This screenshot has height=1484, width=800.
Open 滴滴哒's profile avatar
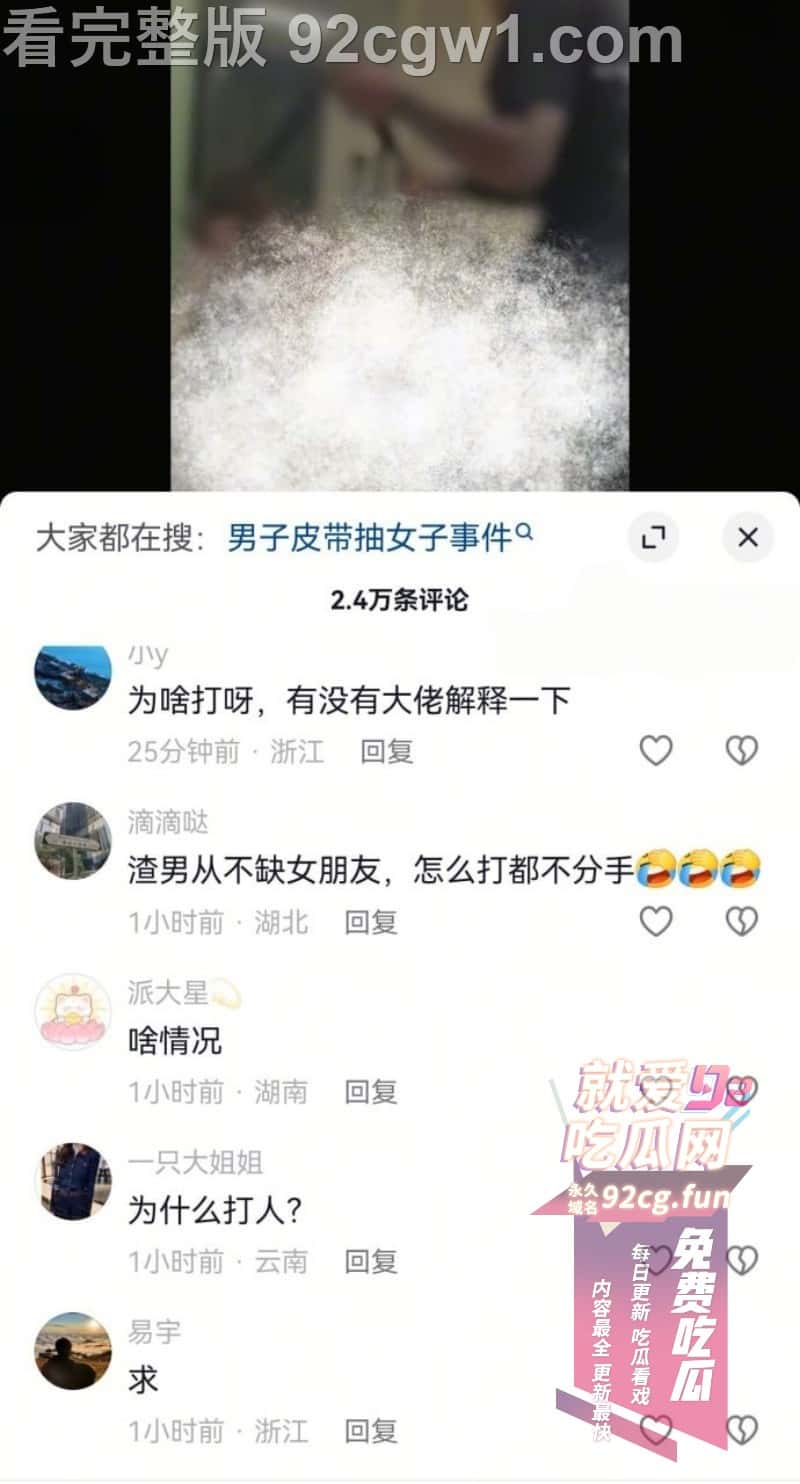click(x=73, y=841)
